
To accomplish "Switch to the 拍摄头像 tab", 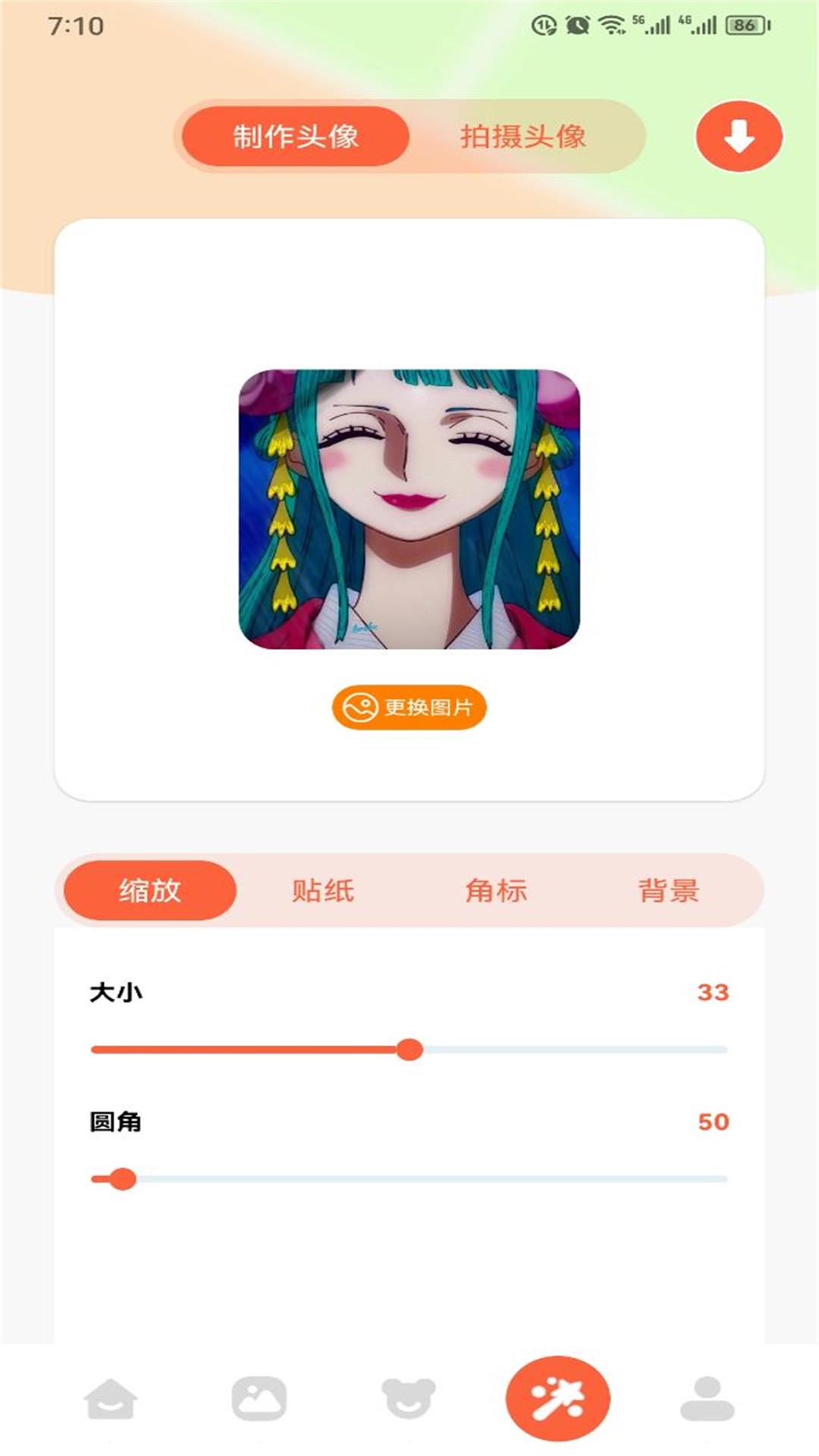I will (523, 136).
